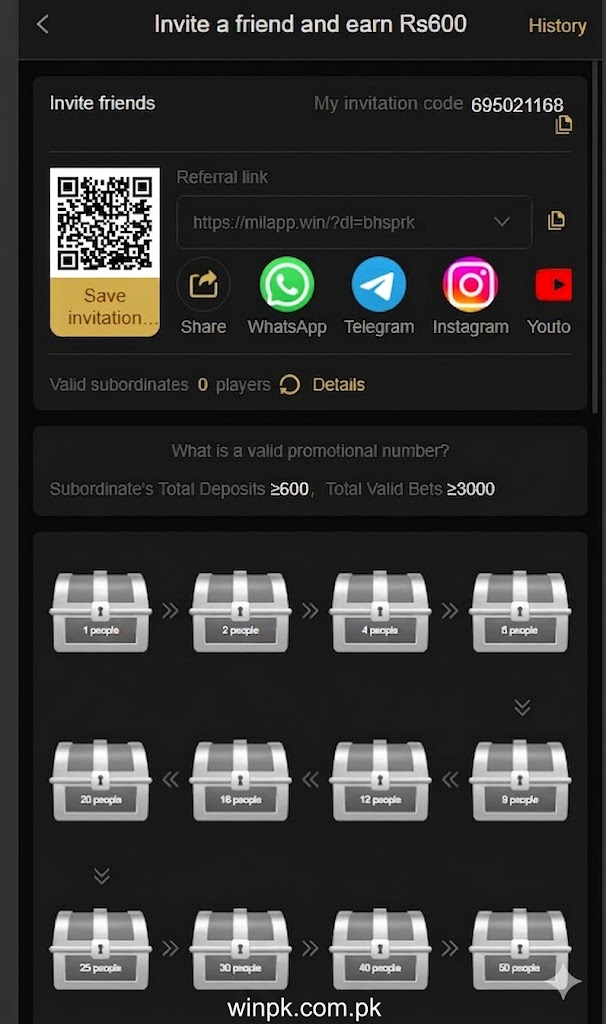
Task: Share invitation via Telegram
Action: coord(378,285)
